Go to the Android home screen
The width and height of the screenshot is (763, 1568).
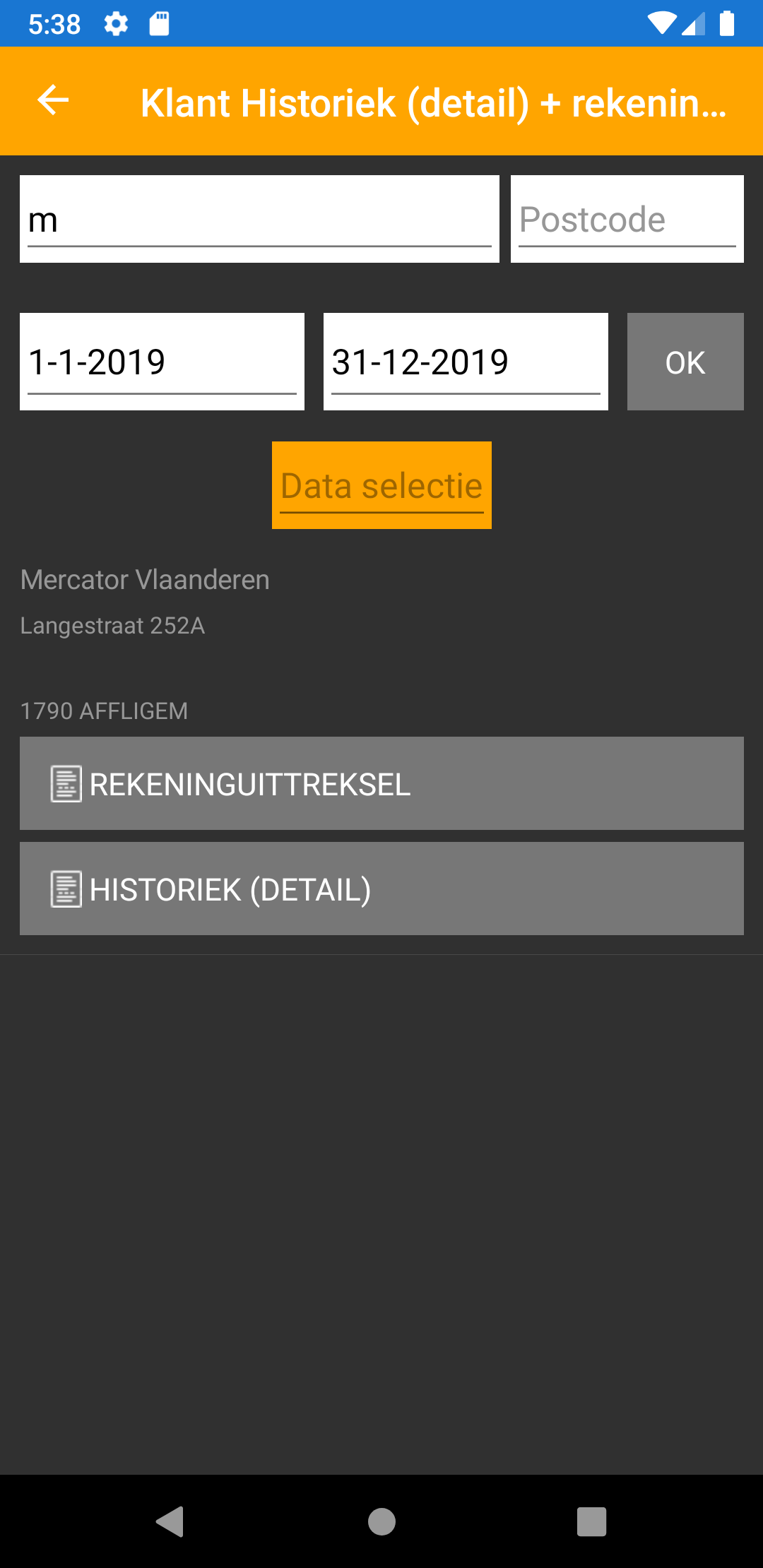coord(381,1521)
